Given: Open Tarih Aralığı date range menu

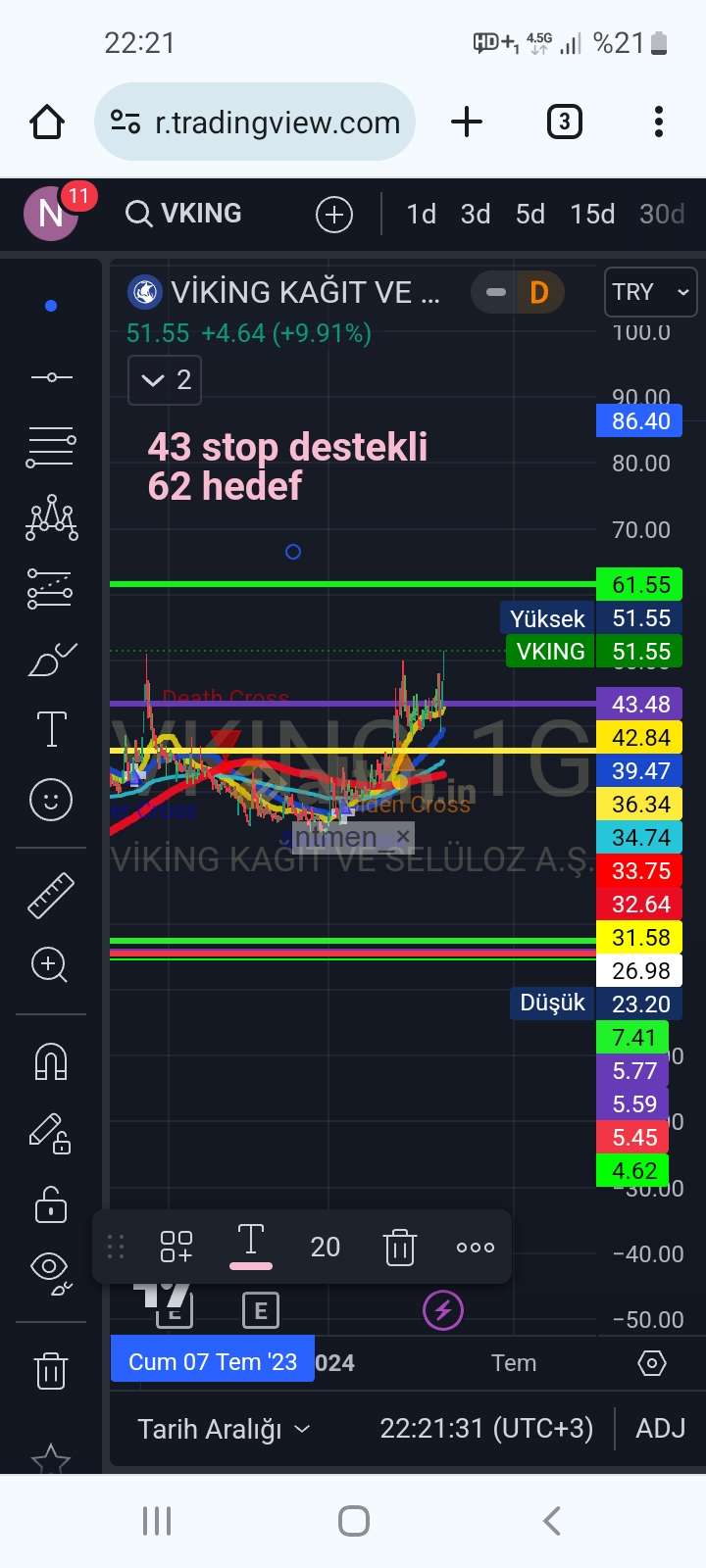Looking at the screenshot, I should coord(224,1429).
